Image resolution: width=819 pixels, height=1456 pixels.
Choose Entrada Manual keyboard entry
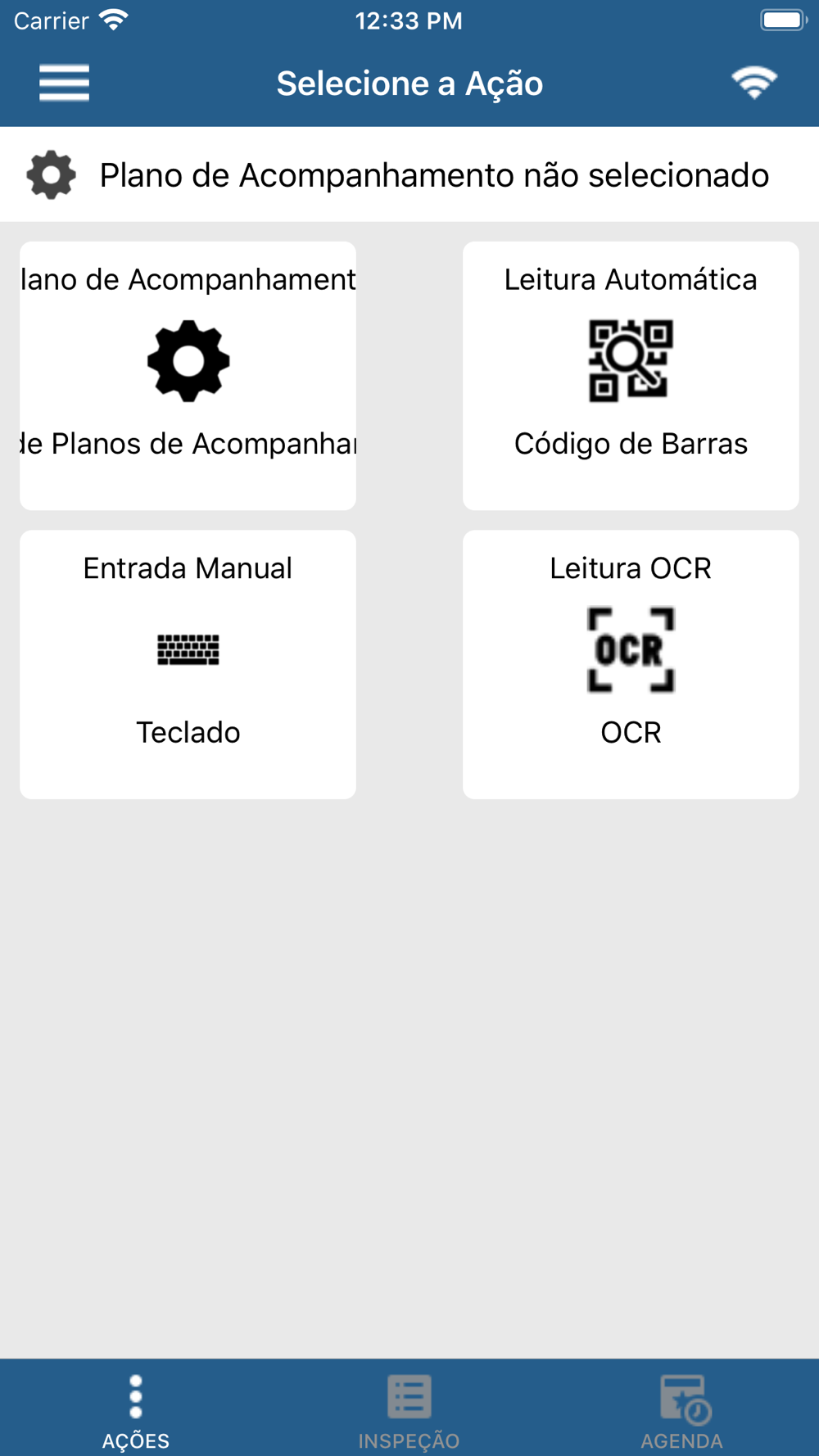188,664
